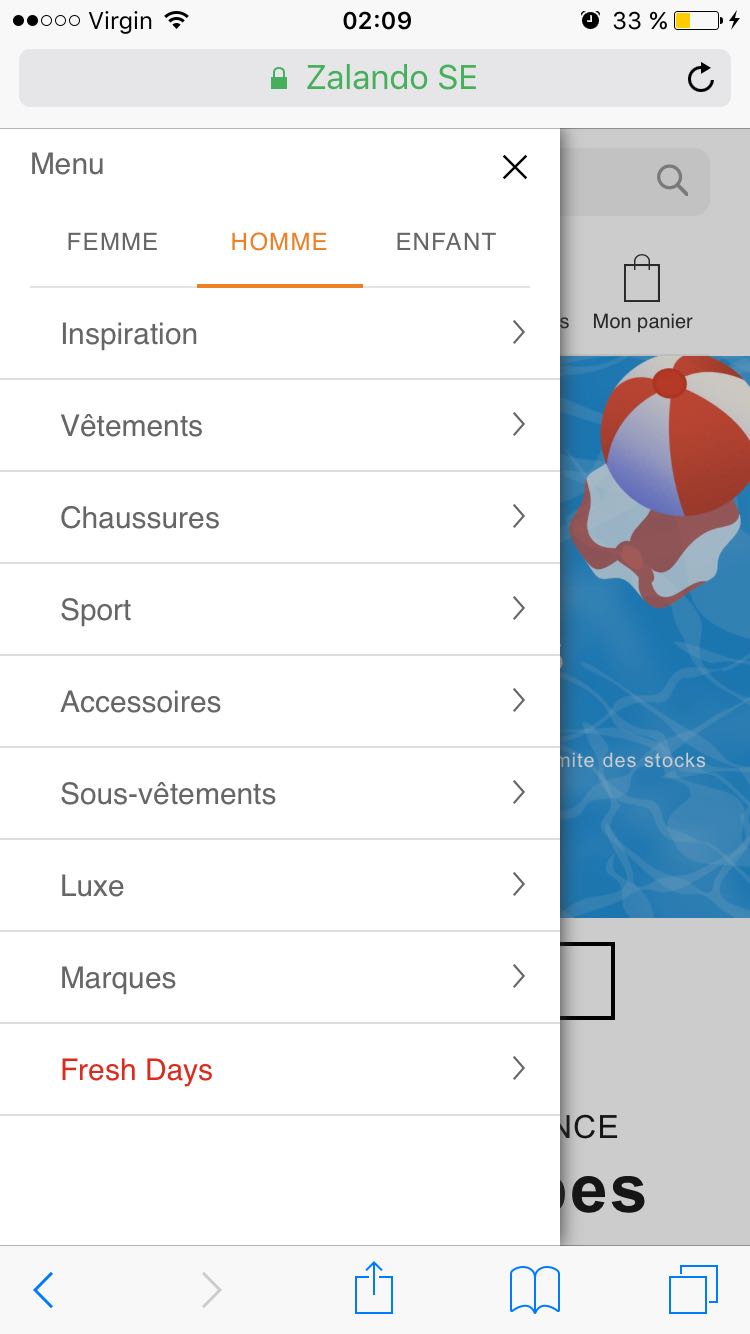750x1334 pixels.
Task: Open the Accessoires category
Action: 280,702
